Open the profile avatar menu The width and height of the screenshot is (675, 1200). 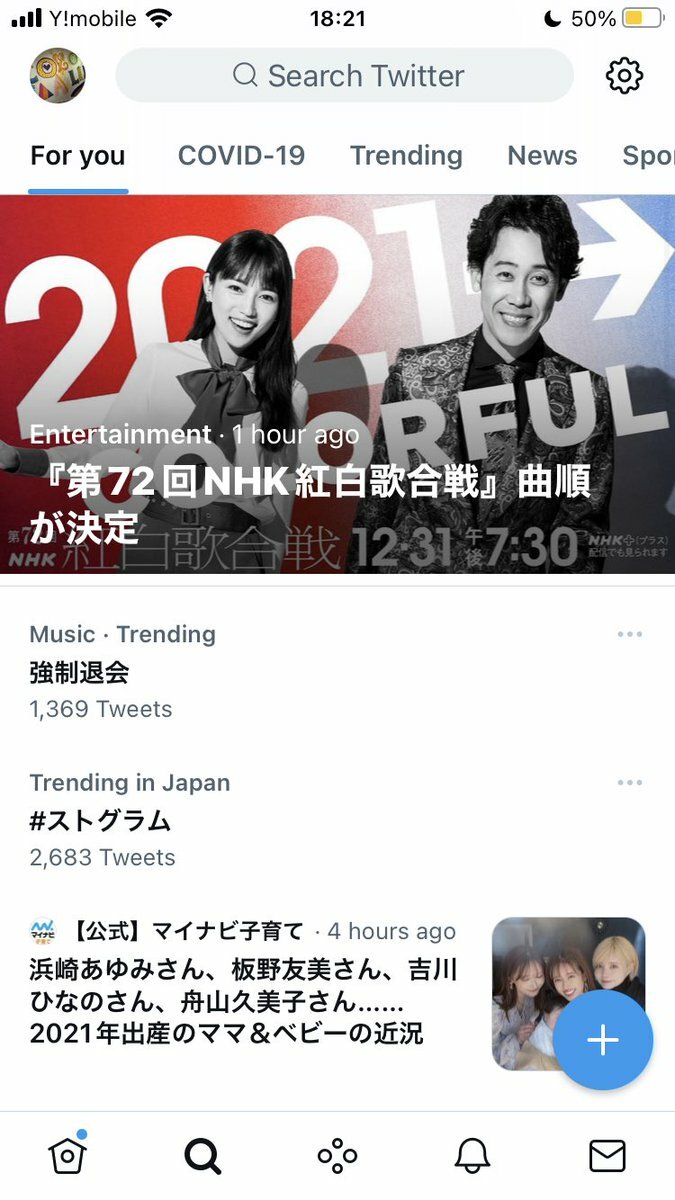coord(58,76)
